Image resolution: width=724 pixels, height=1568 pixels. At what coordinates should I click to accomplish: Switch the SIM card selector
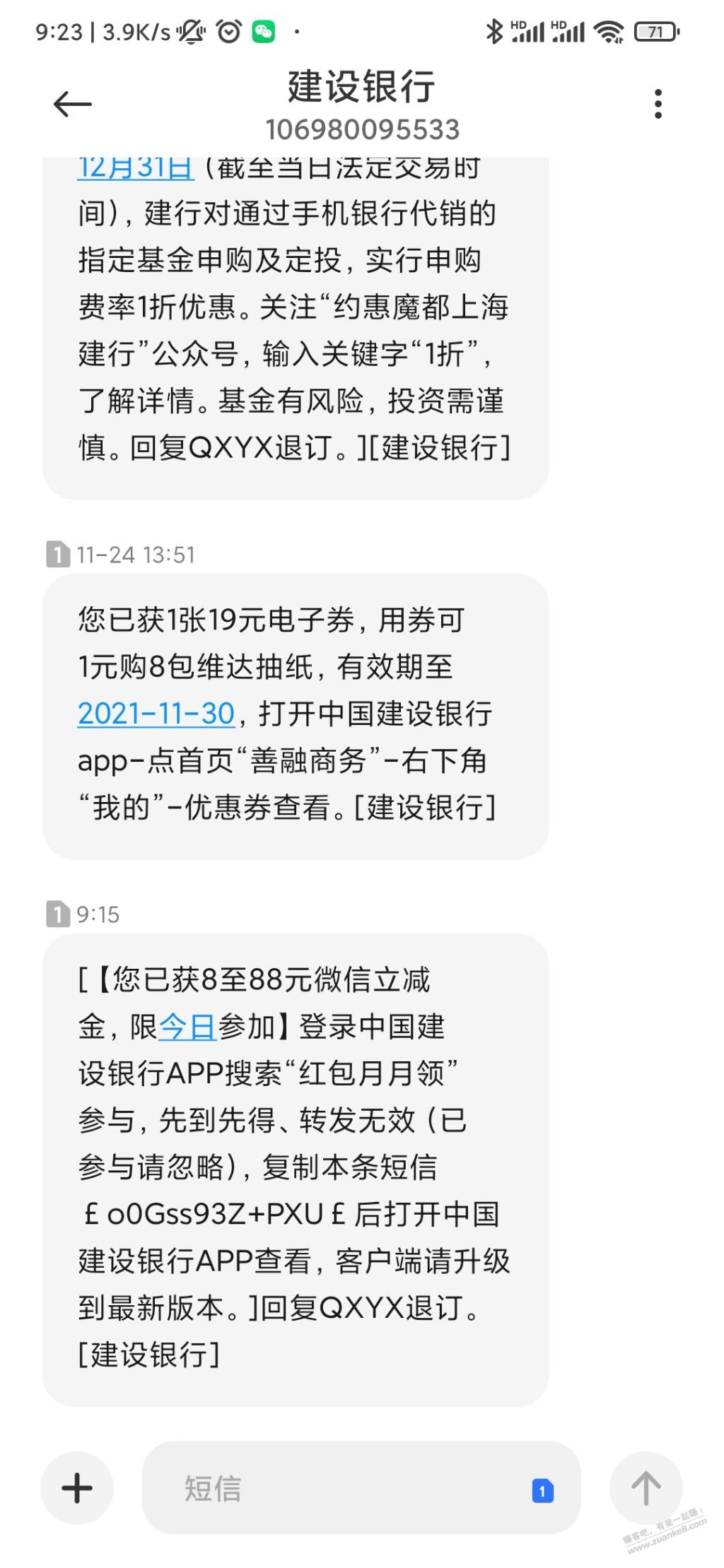pos(542,1491)
